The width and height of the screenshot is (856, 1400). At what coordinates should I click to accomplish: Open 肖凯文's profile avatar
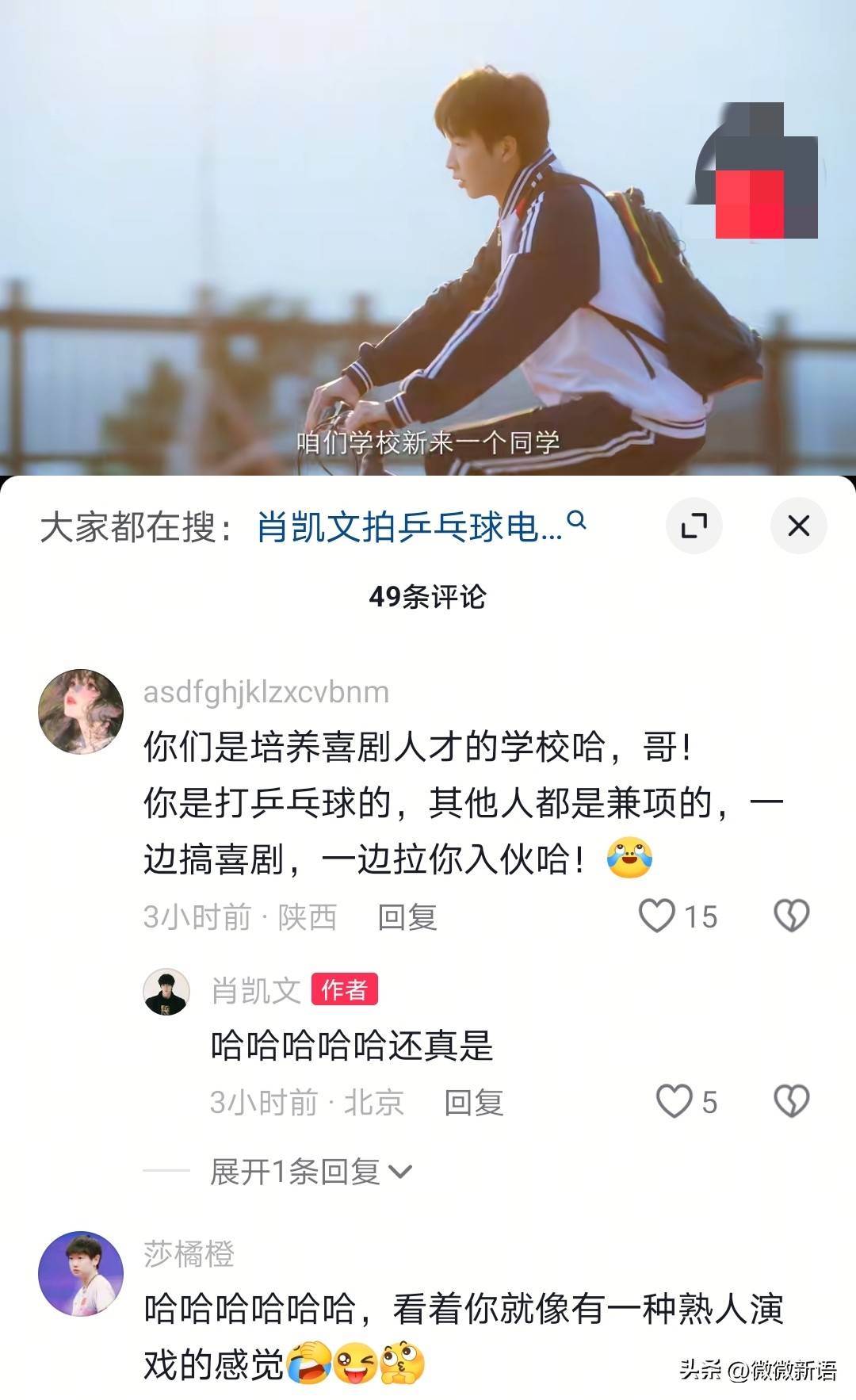(166, 991)
